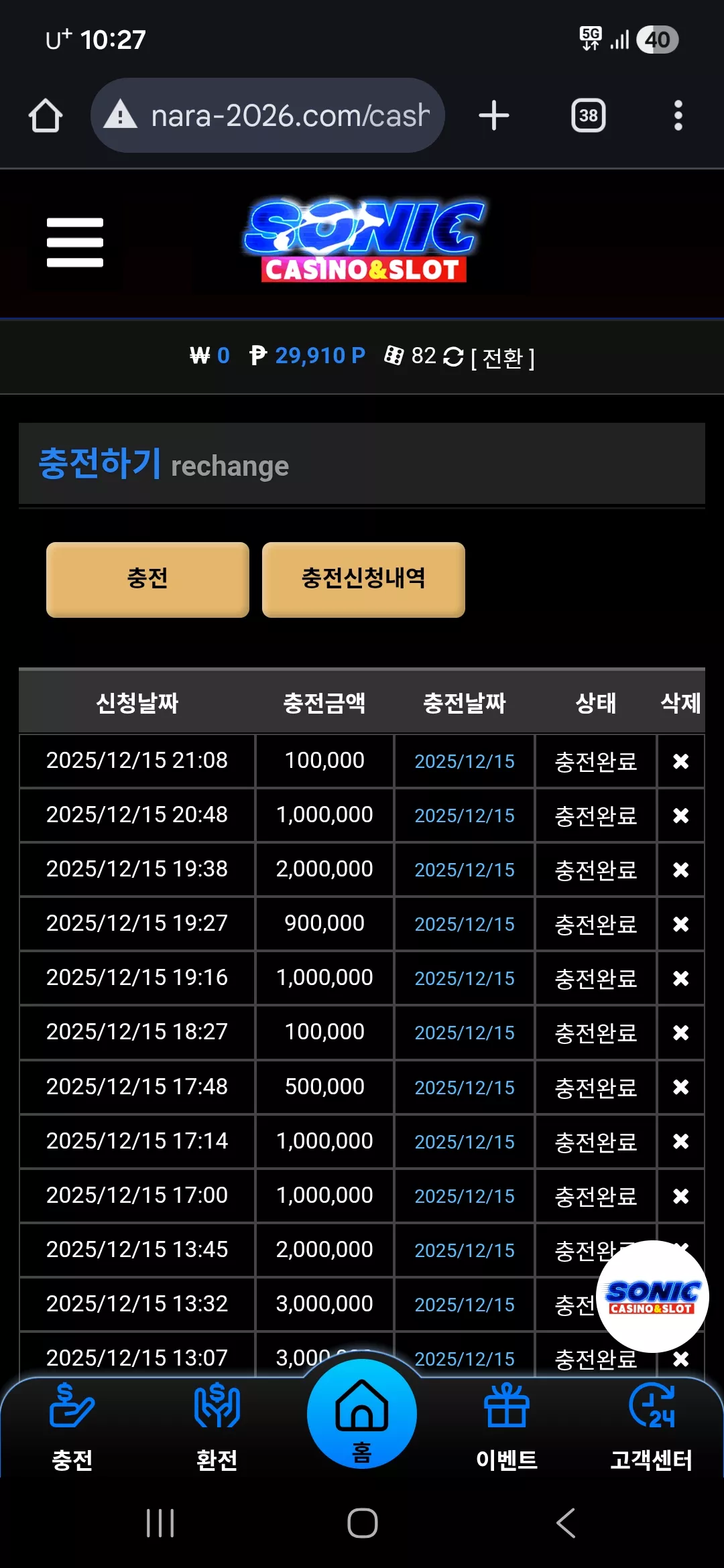Edit the nara-2026.com address bar
The image size is (724, 1568).
(x=268, y=115)
